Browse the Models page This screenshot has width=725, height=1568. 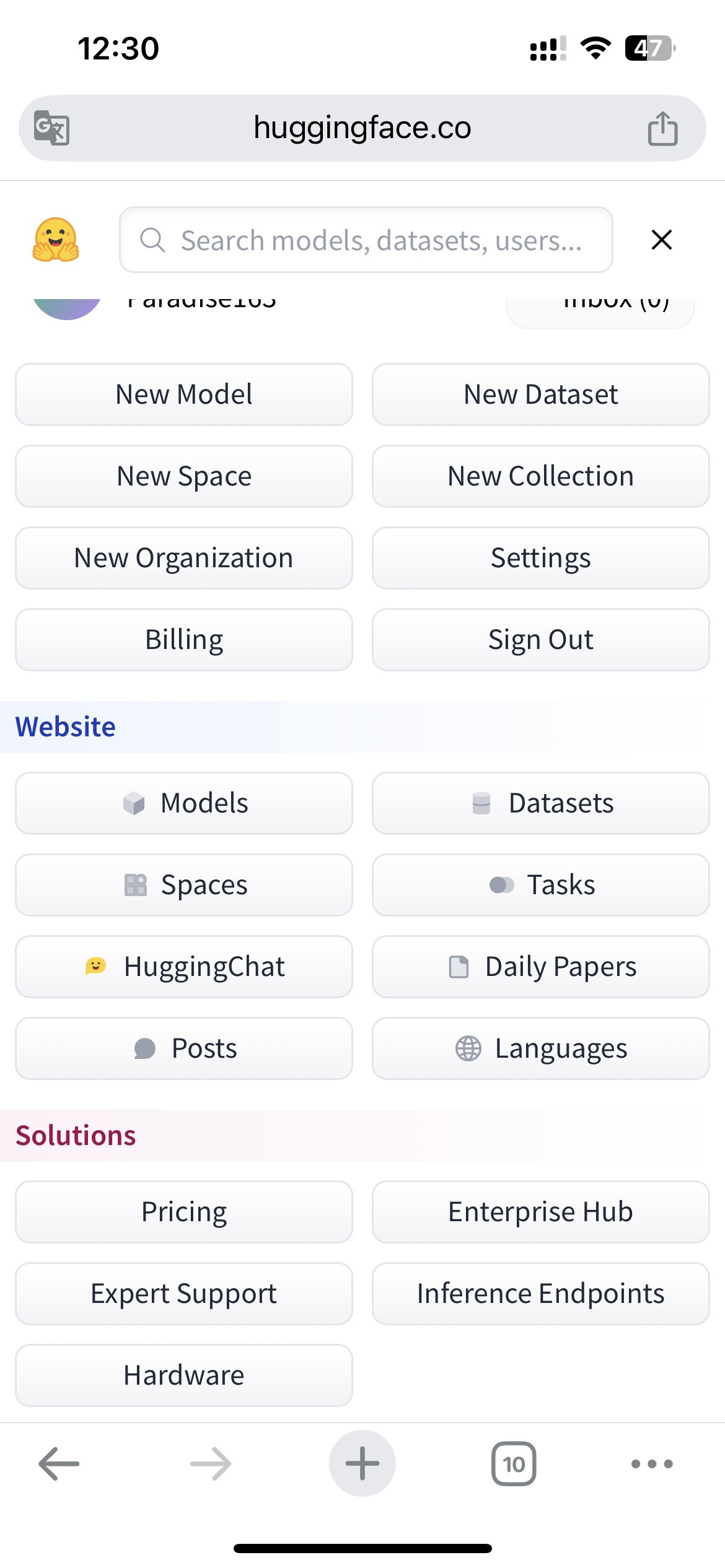[x=184, y=803]
